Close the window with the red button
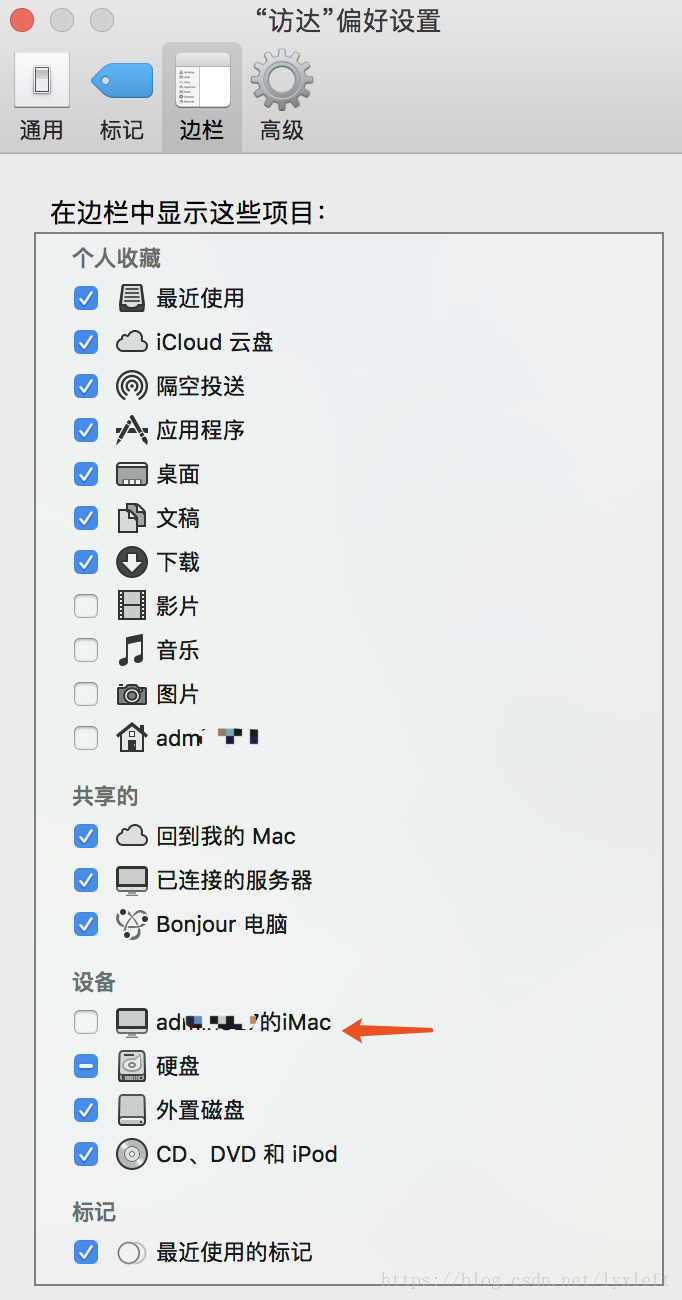 tap(21, 19)
